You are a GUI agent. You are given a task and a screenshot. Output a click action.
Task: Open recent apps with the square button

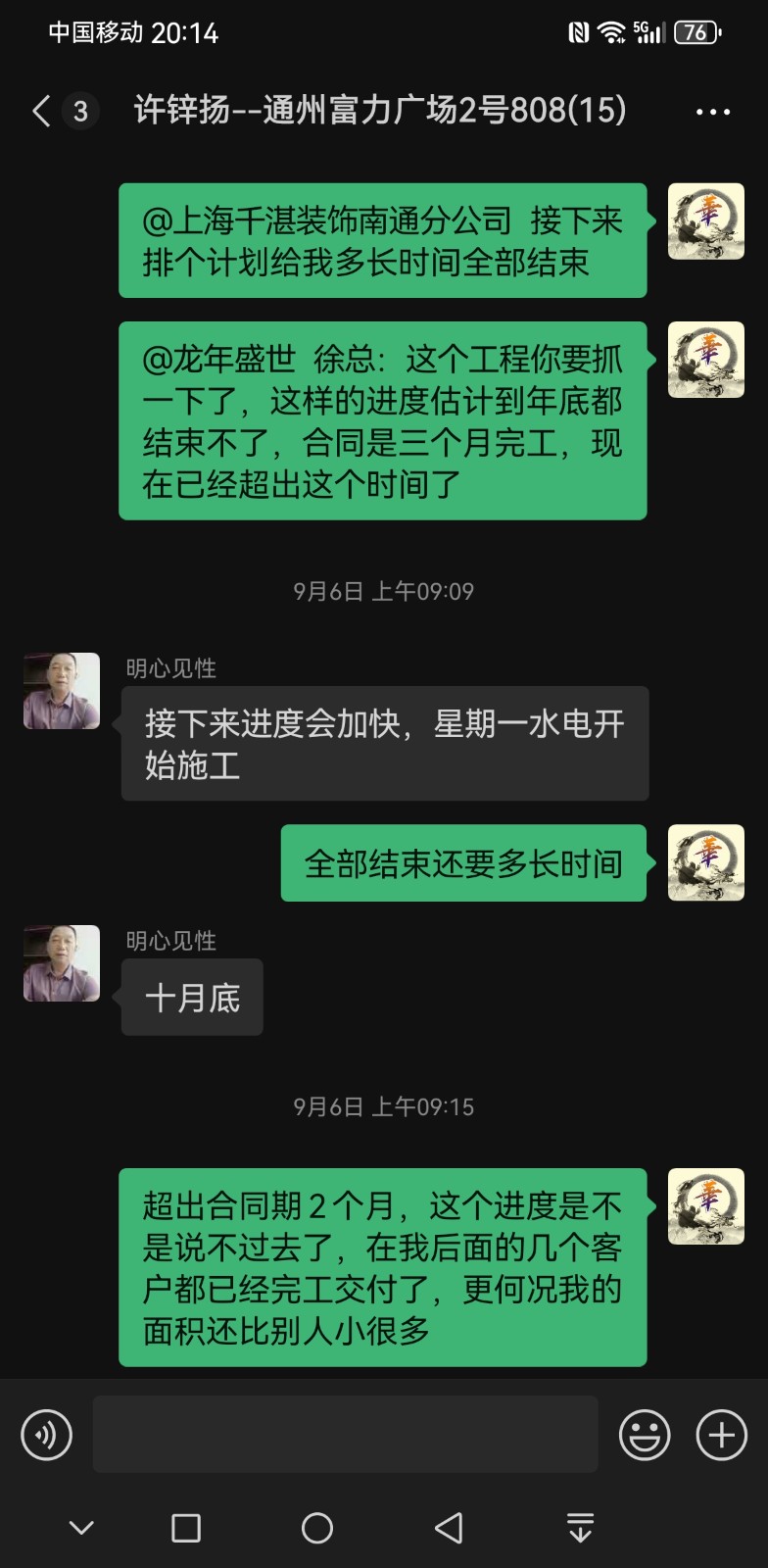pyautogui.click(x=186, y=1528)
